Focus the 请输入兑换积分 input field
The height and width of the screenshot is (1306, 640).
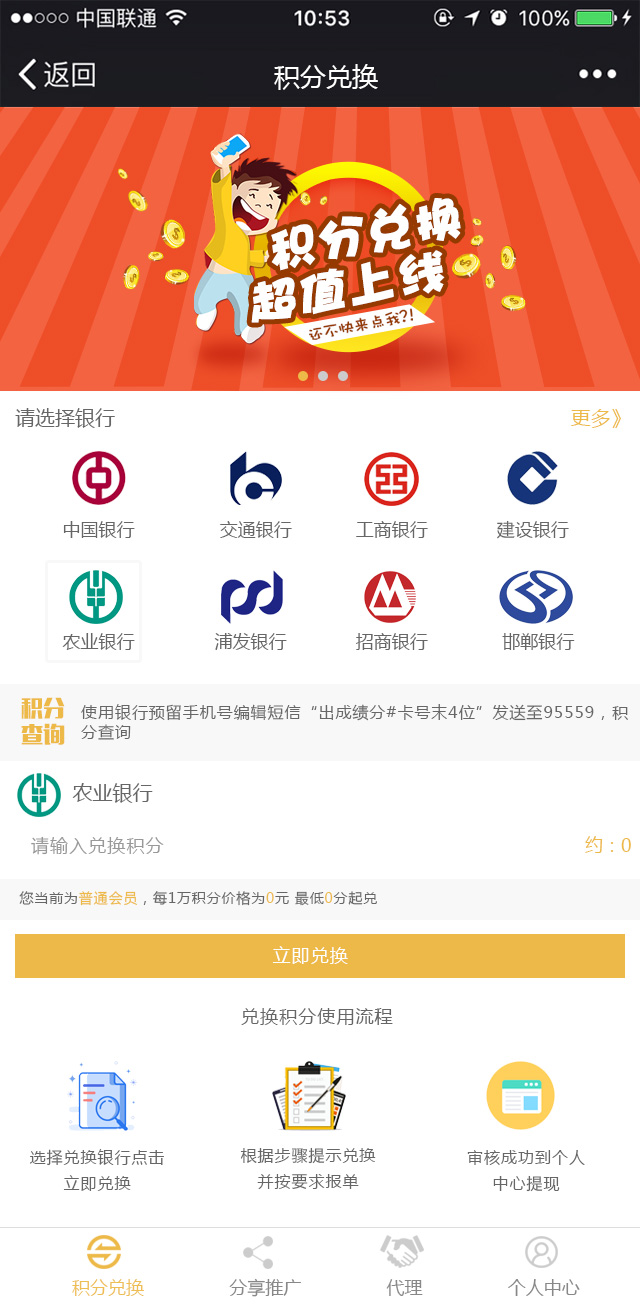coord(290,846)
